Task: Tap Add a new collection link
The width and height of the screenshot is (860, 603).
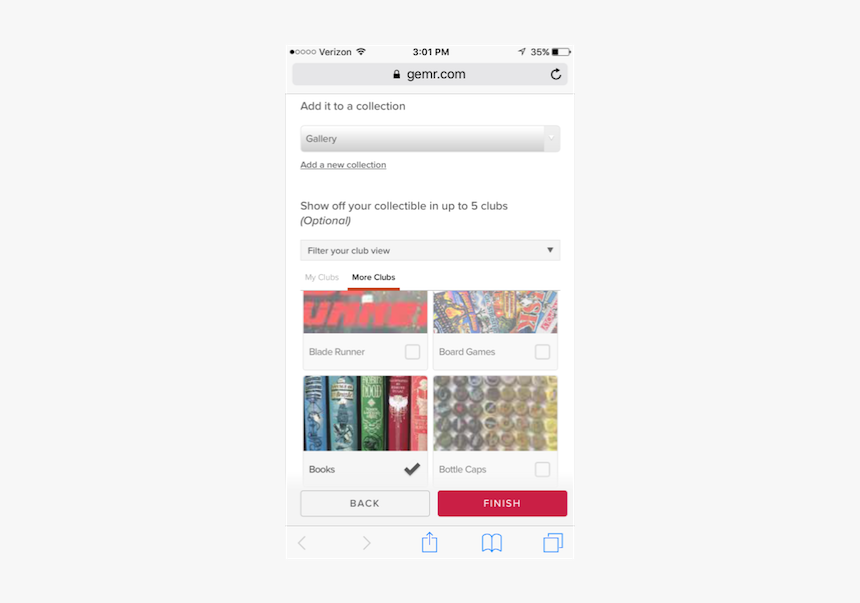Action: [x=343, y=165]
